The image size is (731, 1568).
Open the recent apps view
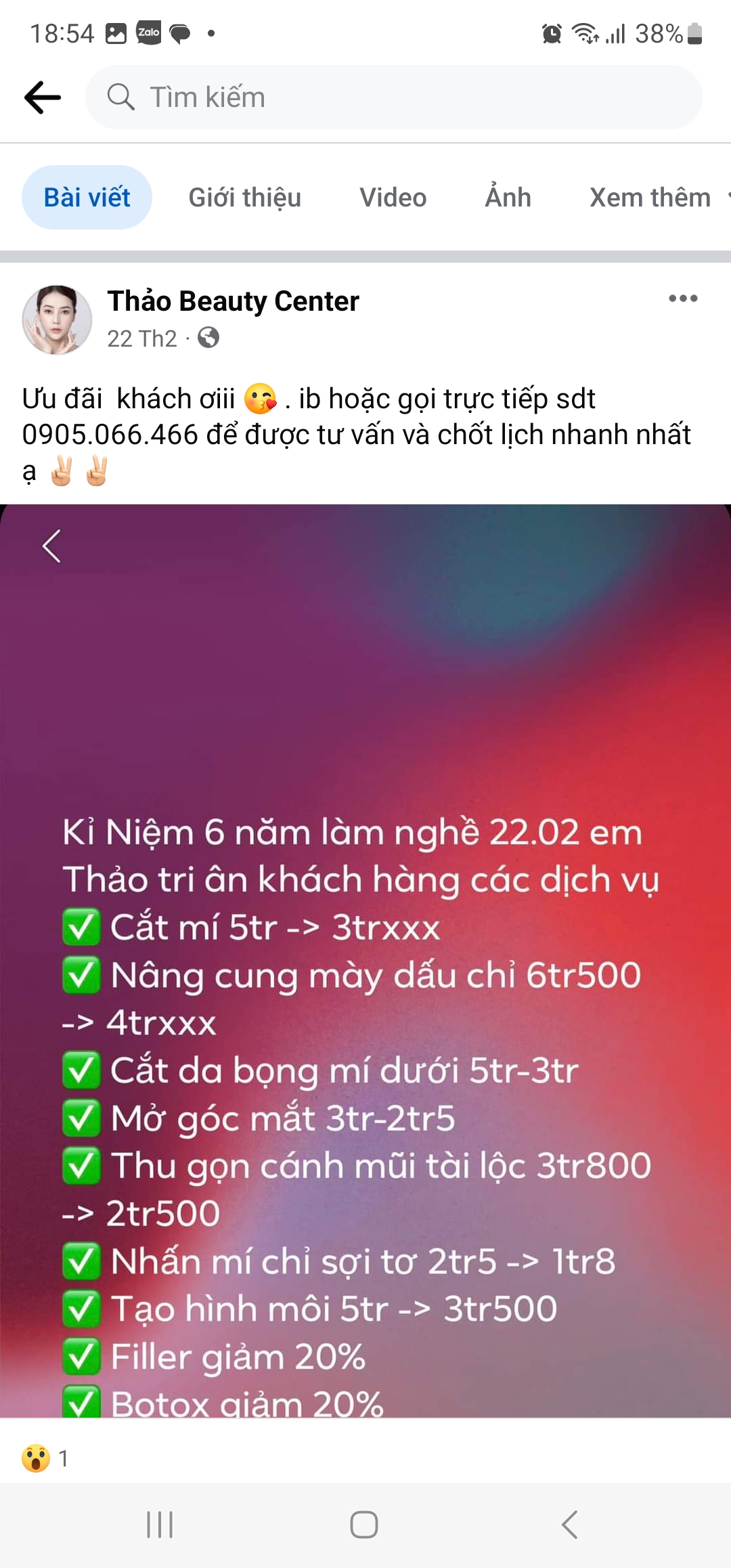[x=160, y=1525]
